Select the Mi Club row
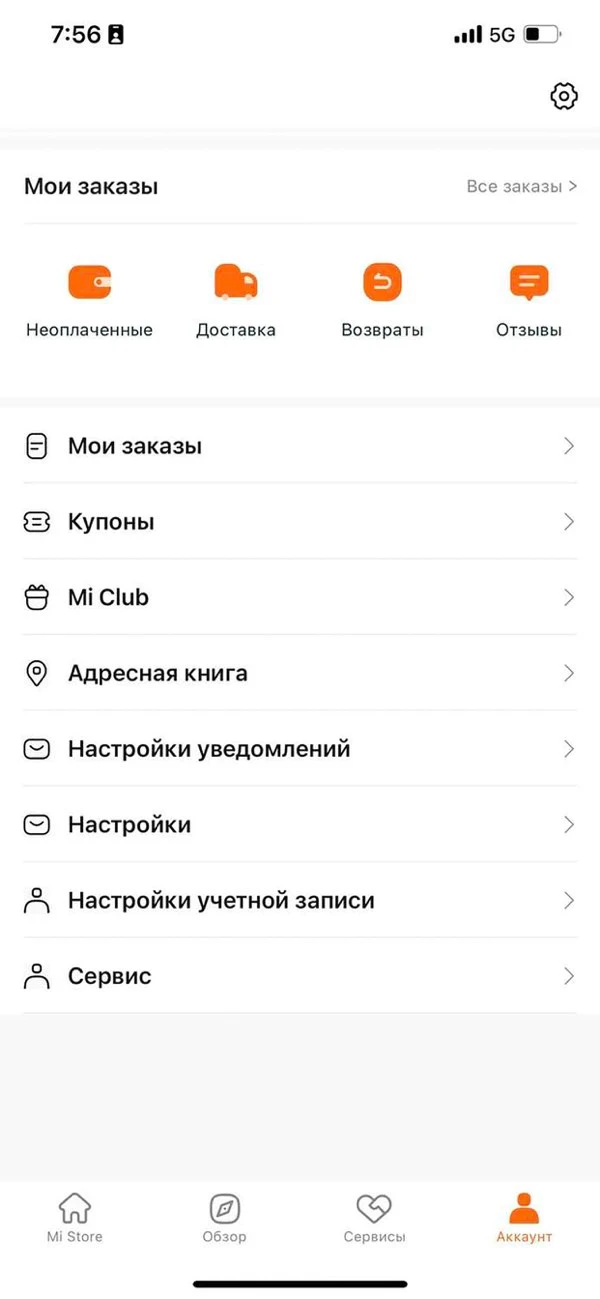 coord(300,598)
